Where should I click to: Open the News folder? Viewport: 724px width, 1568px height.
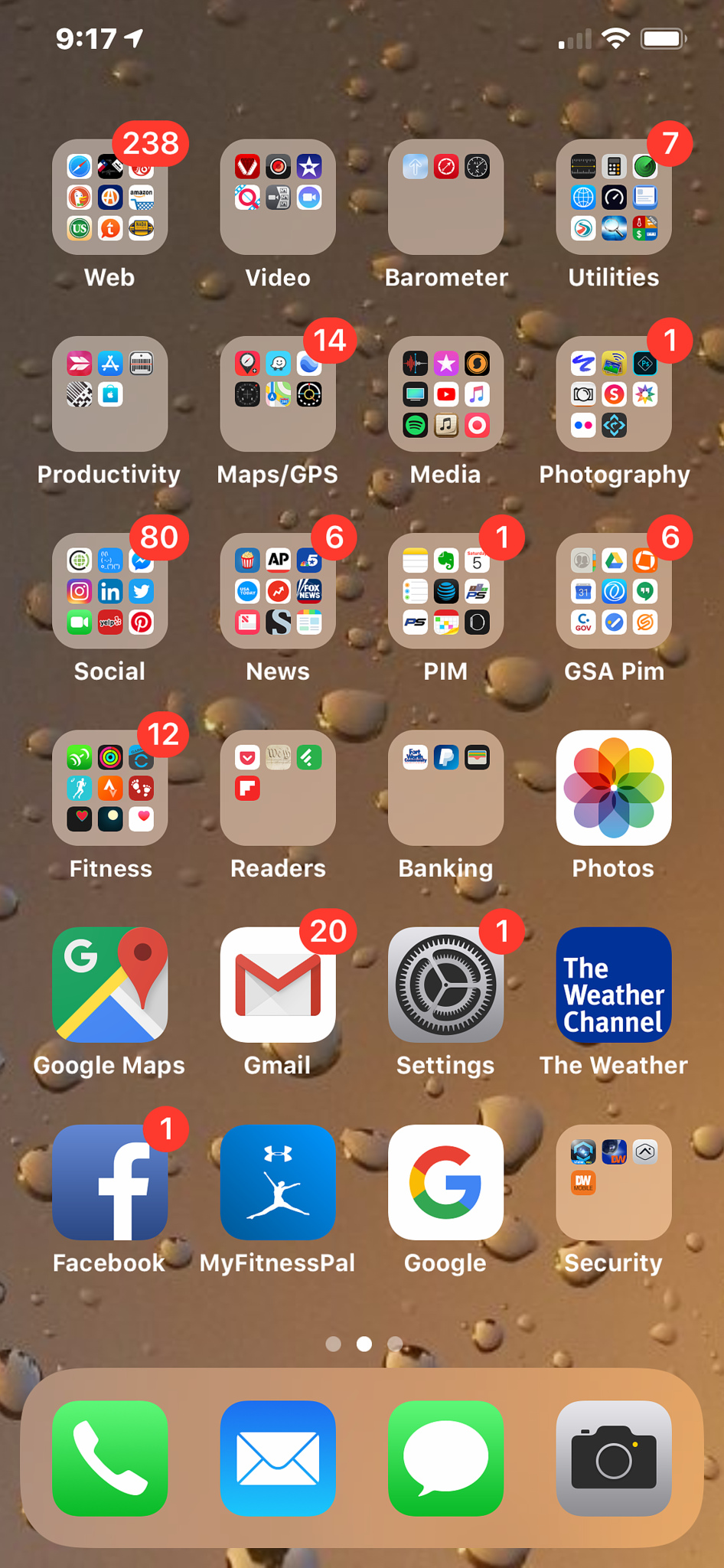click(278, 590)
